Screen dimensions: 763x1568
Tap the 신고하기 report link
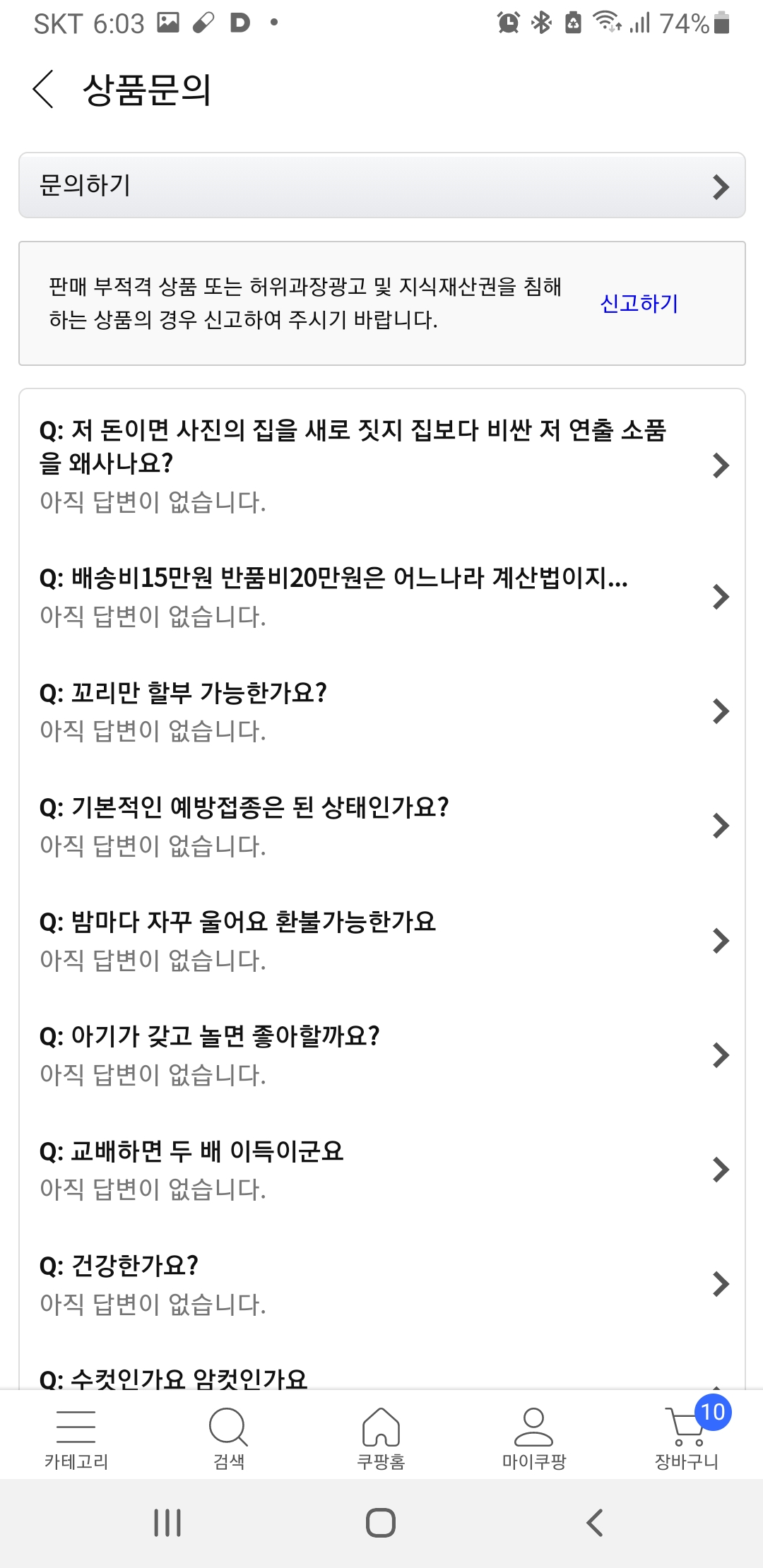[x=639, y=304]
